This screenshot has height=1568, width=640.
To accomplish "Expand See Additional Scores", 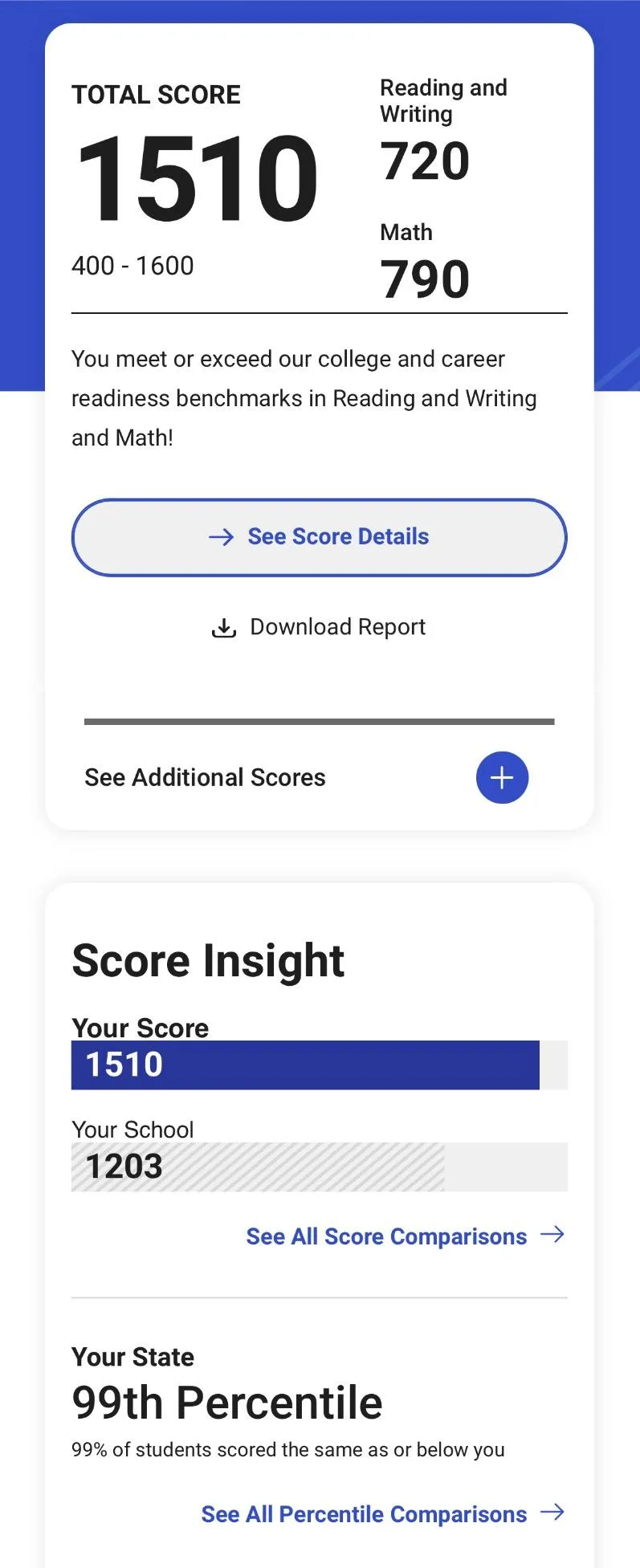I will coord(502,777).
